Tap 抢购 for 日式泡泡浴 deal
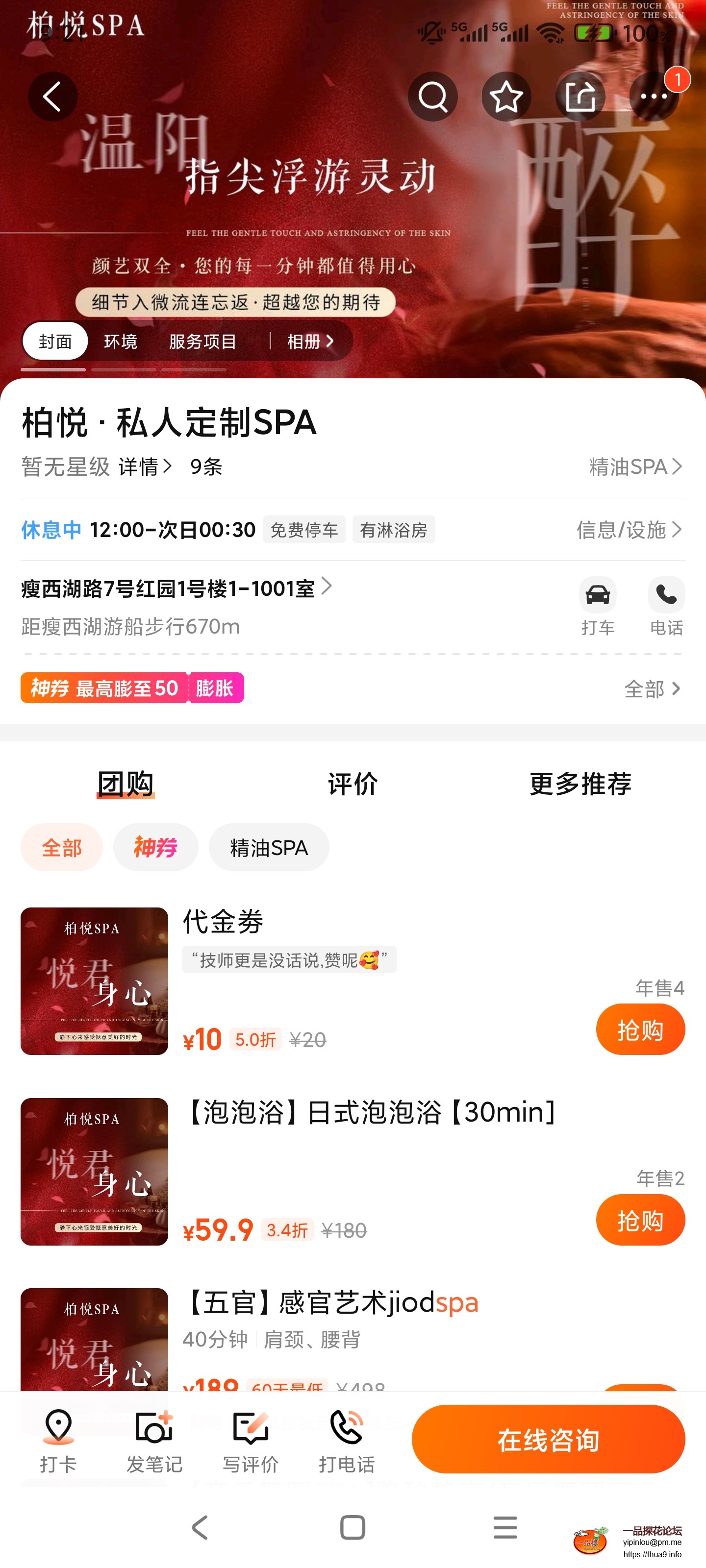706x1568 pixels. [x=640, y=1220]
